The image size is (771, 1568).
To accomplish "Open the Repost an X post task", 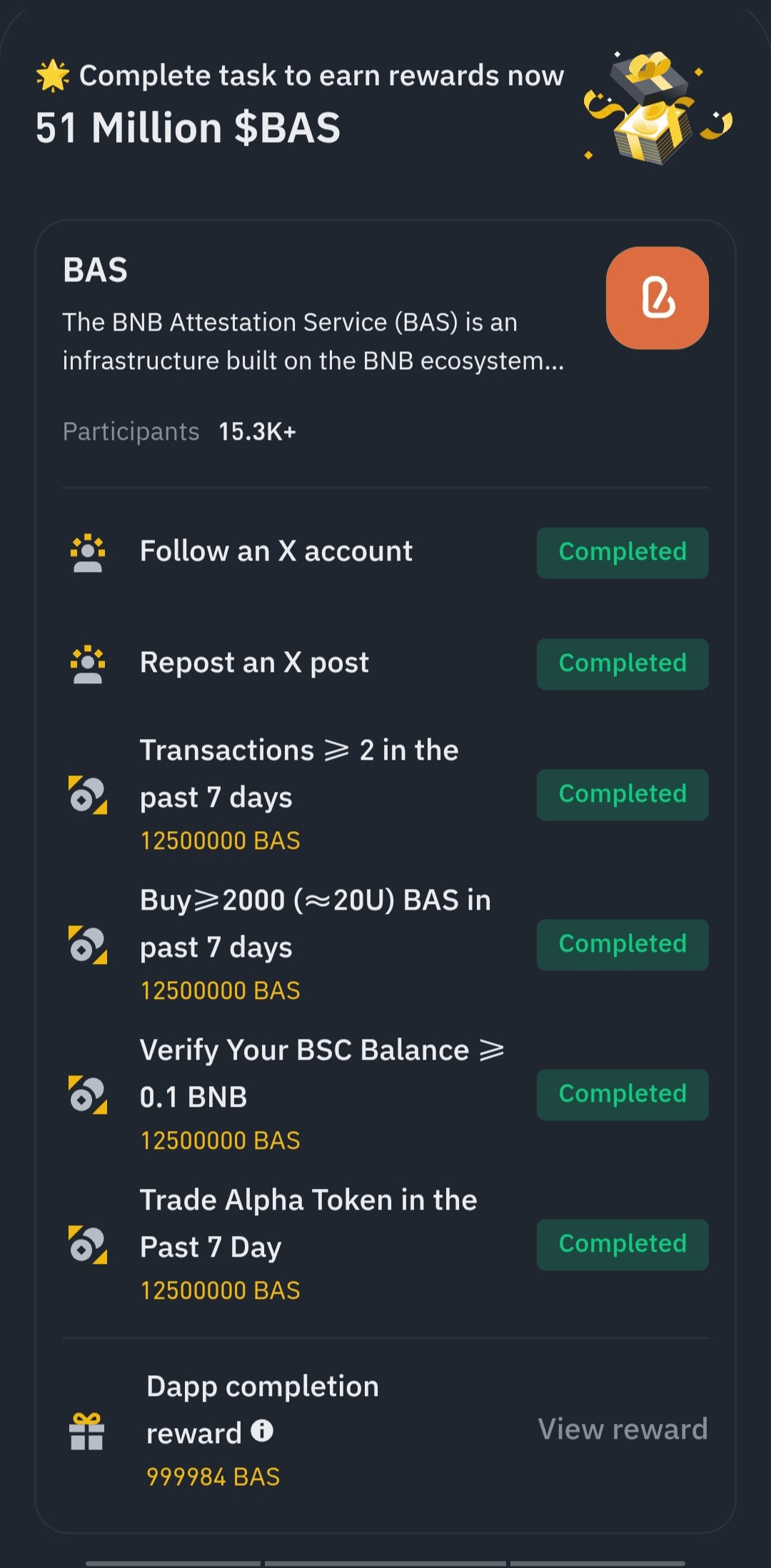I will (x=254, y=663).
